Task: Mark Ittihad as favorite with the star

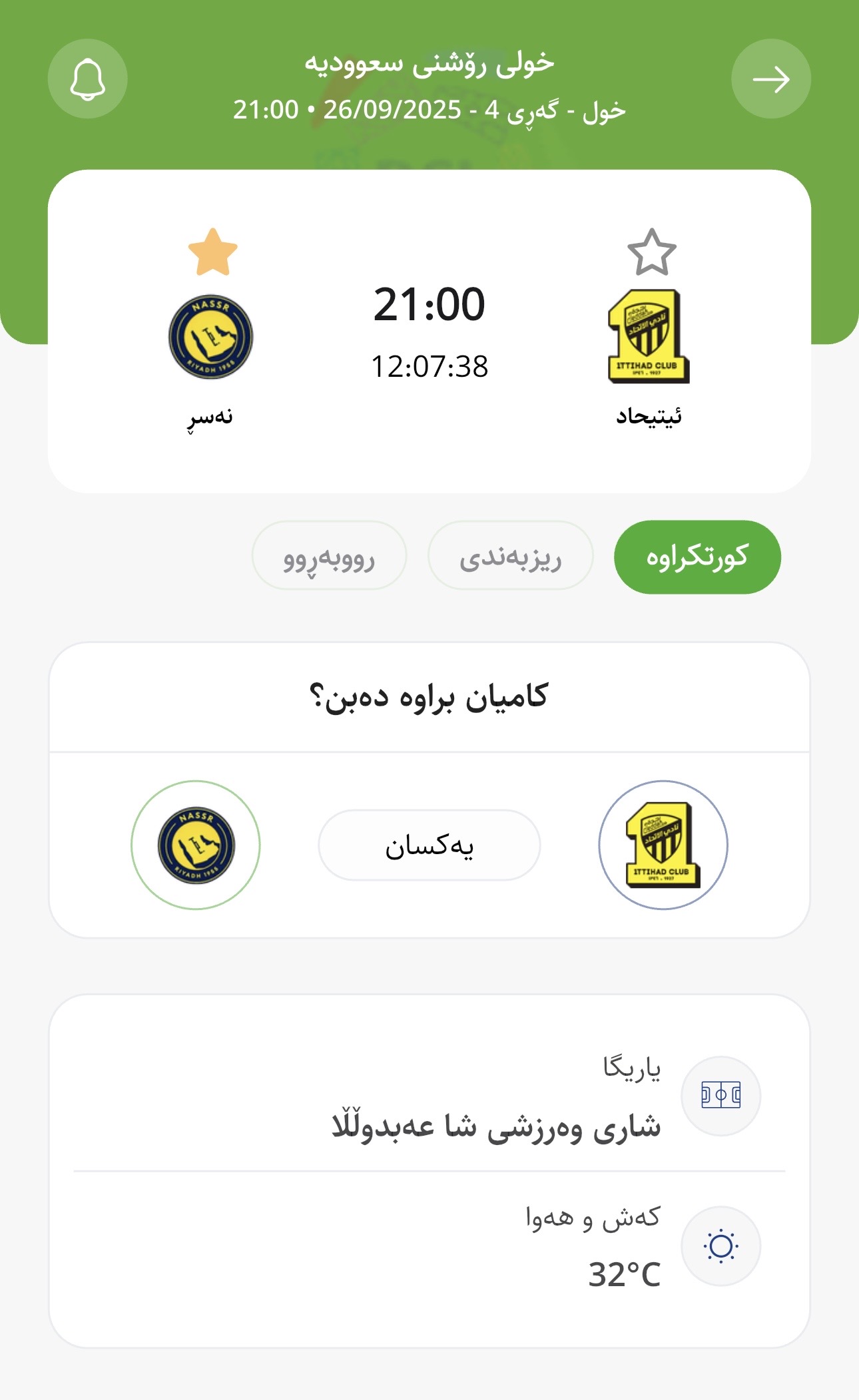Action: coord(652,252)
